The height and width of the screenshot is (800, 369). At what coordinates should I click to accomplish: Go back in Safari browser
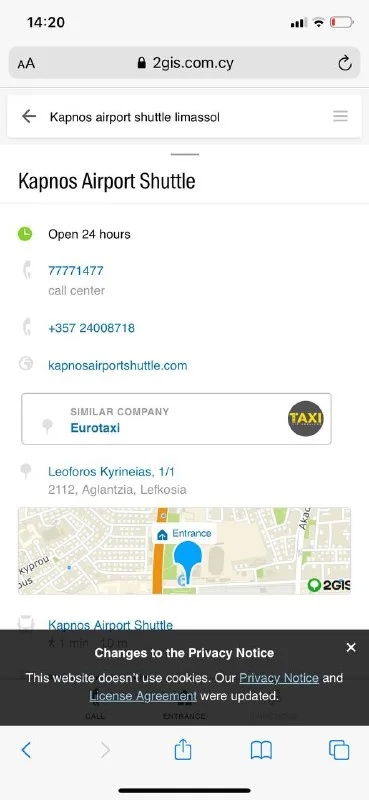click(27, 750)
